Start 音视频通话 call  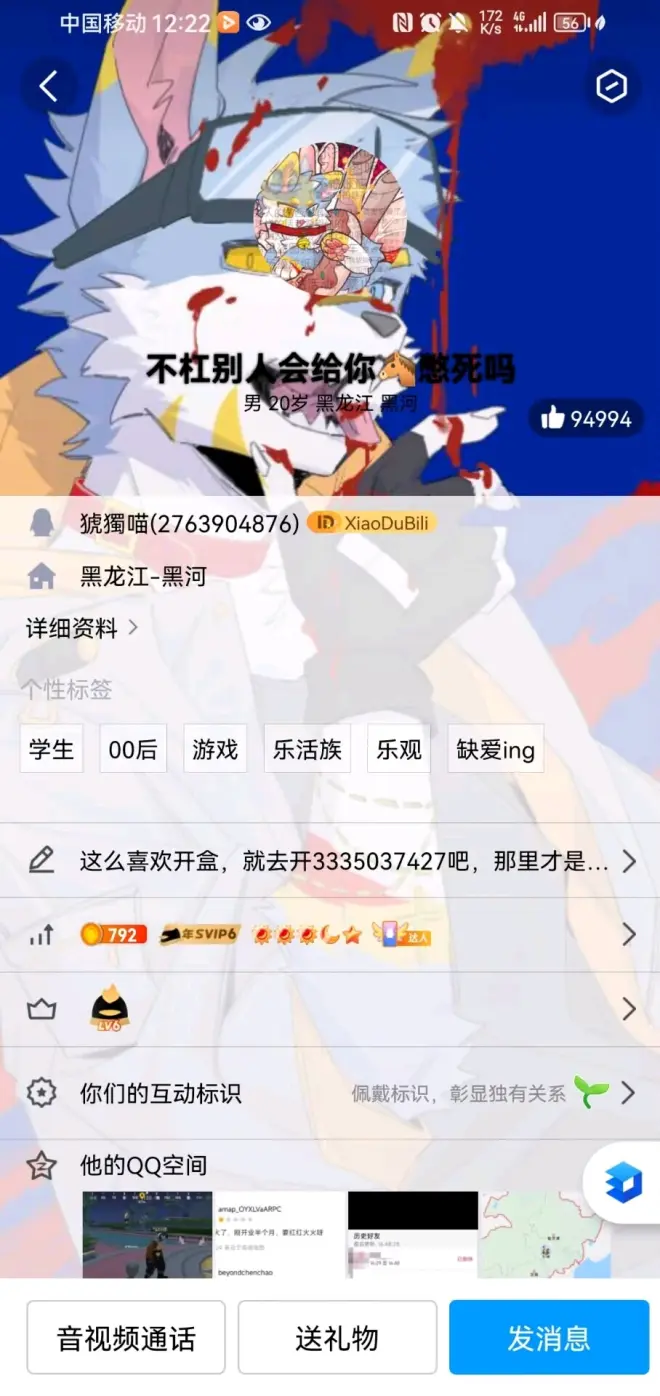tap(126, 1338)
